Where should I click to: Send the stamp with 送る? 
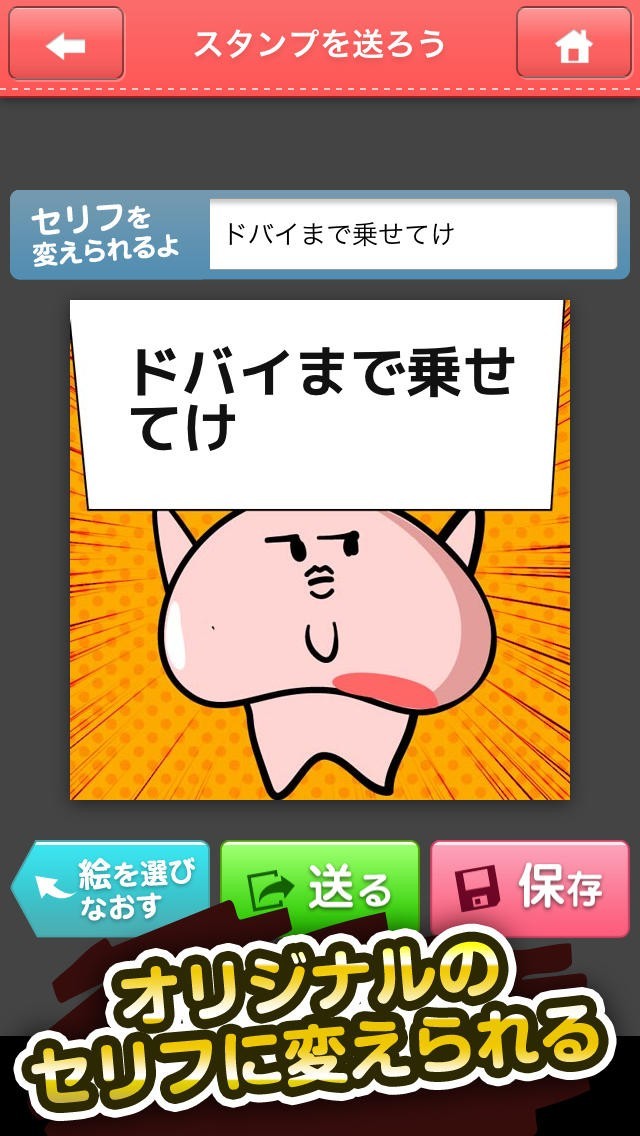[x=320, y=888]
